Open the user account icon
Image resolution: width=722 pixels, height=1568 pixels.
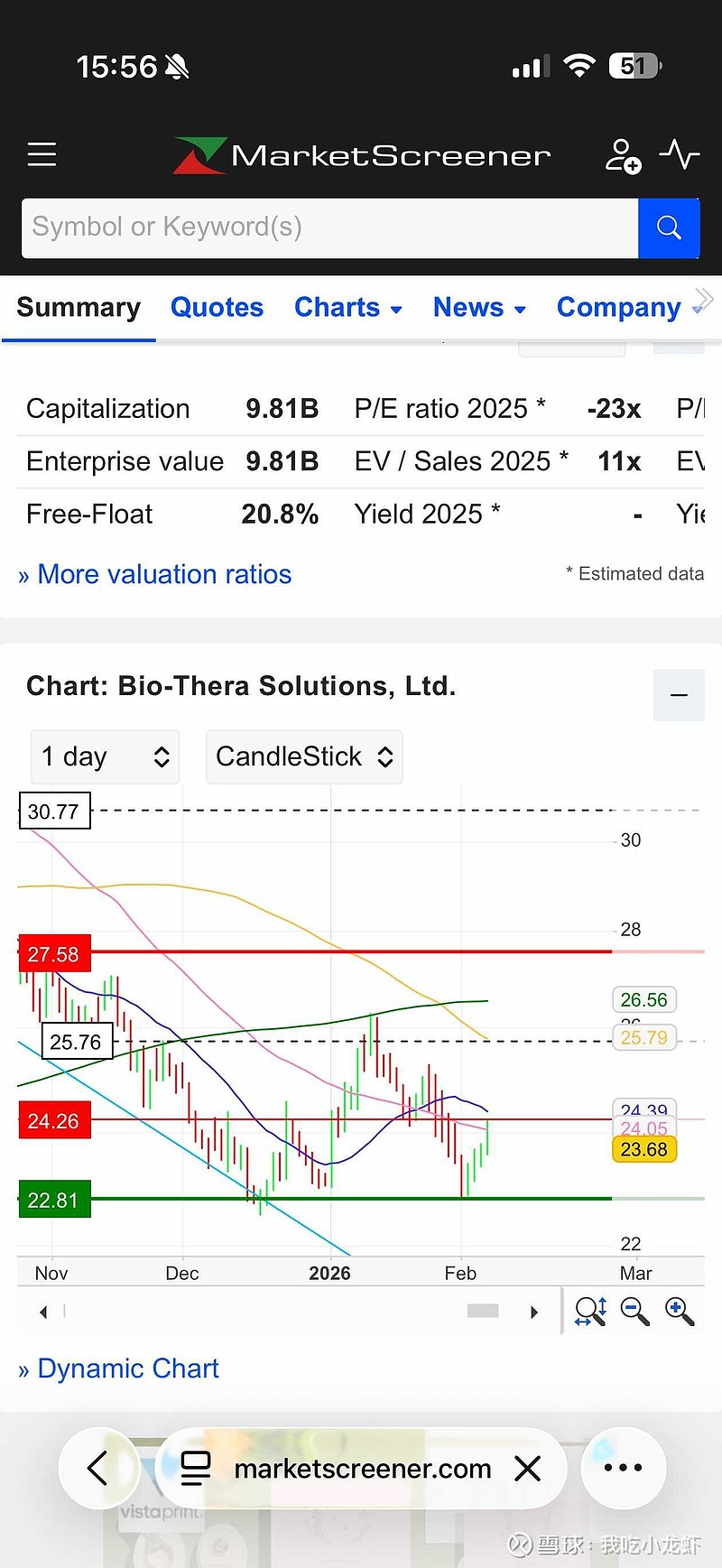[622, 155]
